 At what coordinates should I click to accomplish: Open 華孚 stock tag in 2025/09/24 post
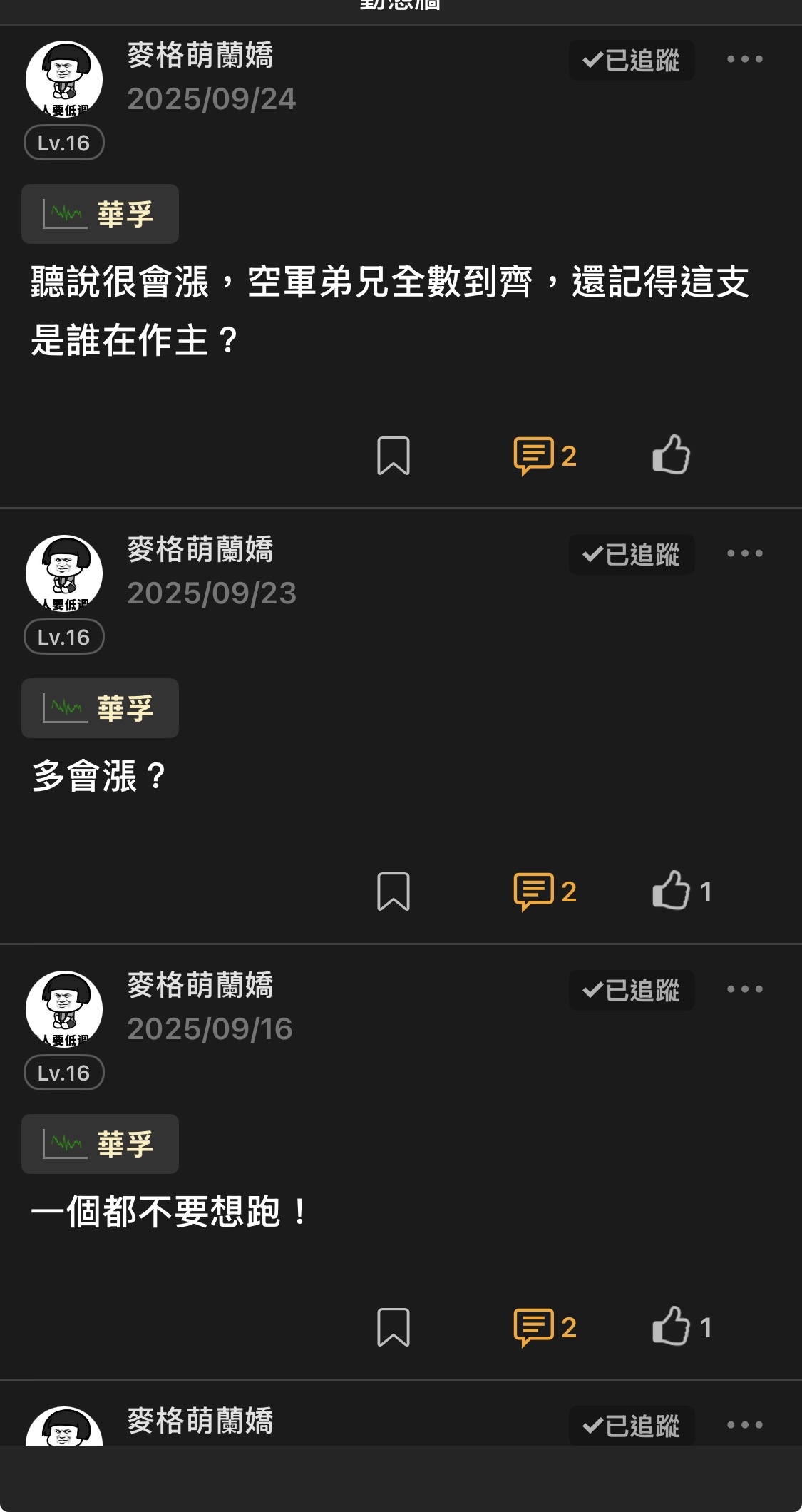pos(100,214)
